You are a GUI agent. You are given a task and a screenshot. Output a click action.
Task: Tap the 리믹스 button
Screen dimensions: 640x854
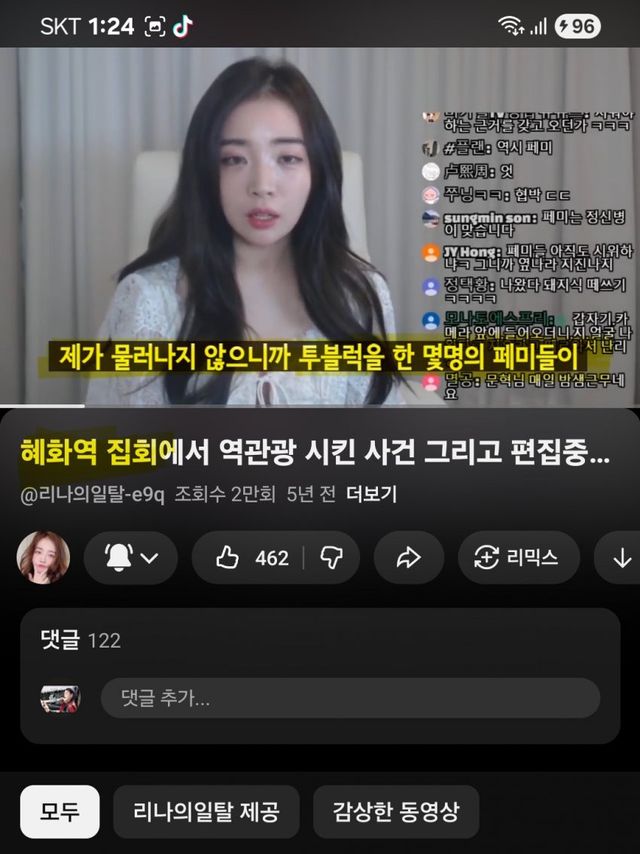[x=518, y=558]
